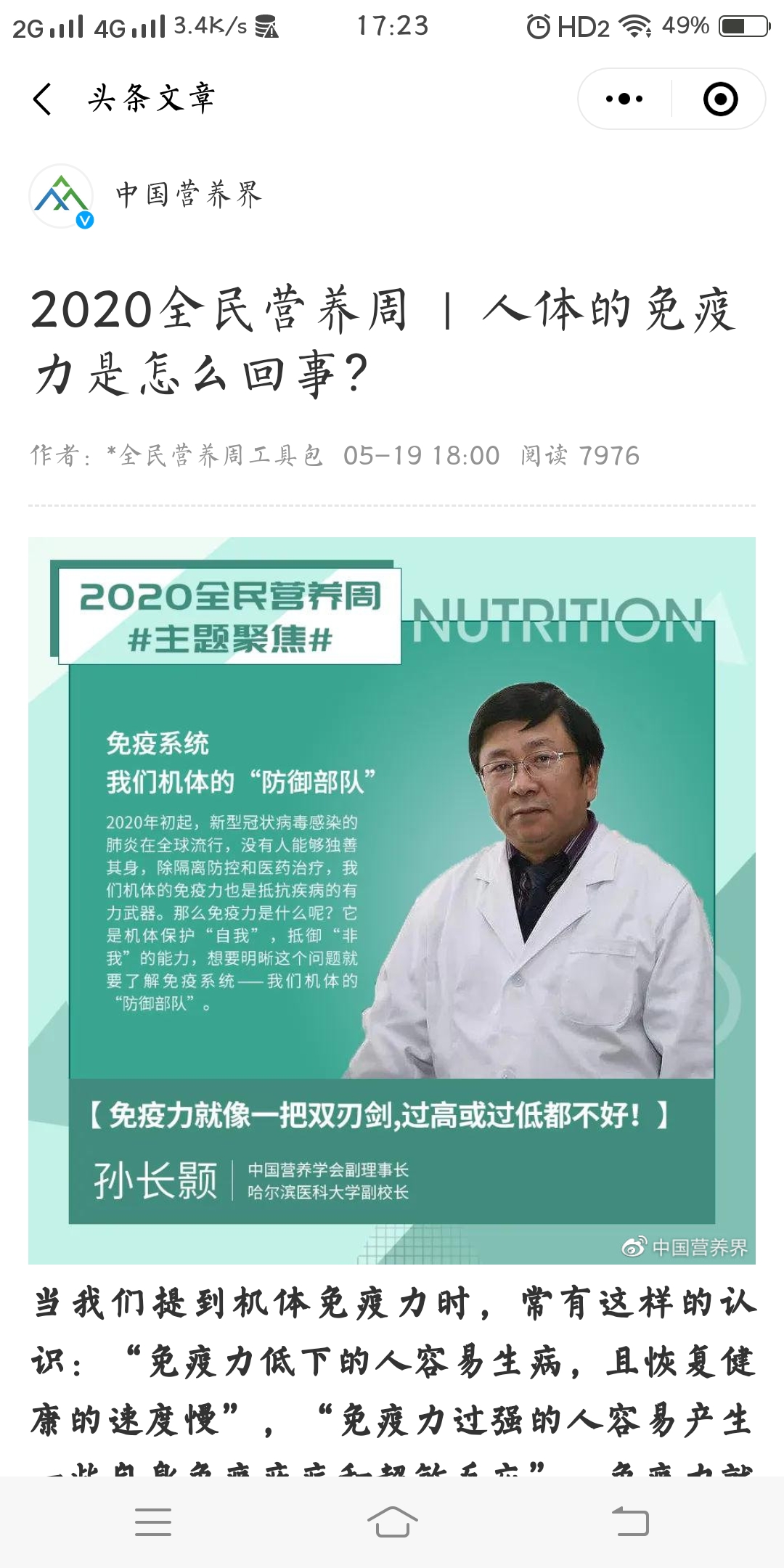Tap the system home button
784x1568 pixels.
[392, 1522]
